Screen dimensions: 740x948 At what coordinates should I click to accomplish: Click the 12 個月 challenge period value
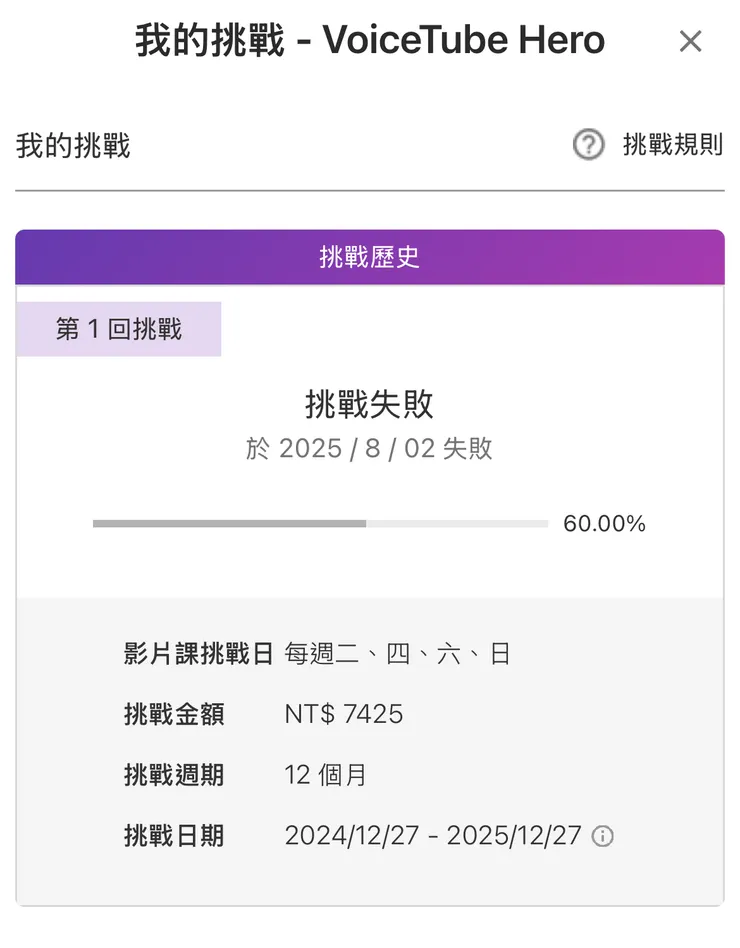pos(324,774)
